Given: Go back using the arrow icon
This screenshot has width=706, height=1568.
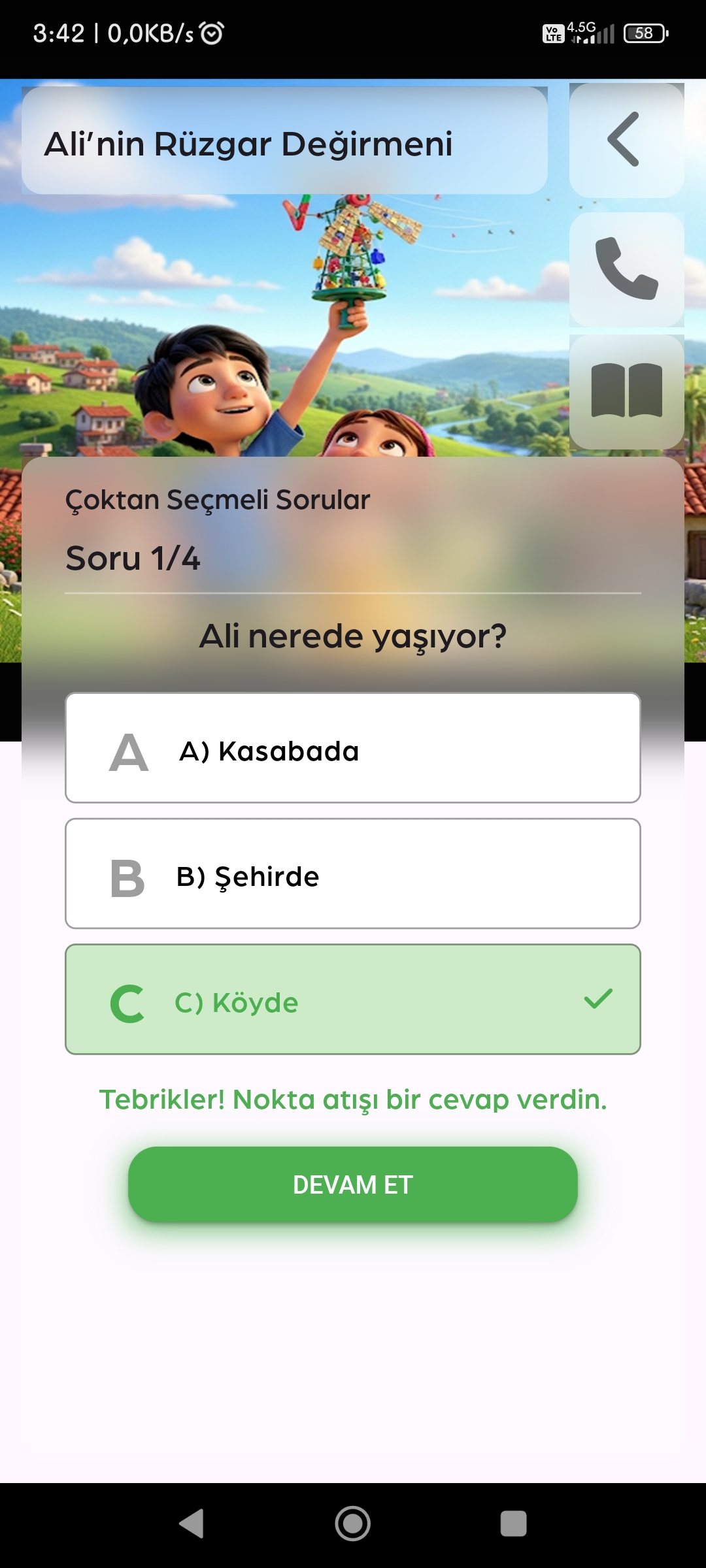Looking at the screenshot, I should click(x=626, y=140).
